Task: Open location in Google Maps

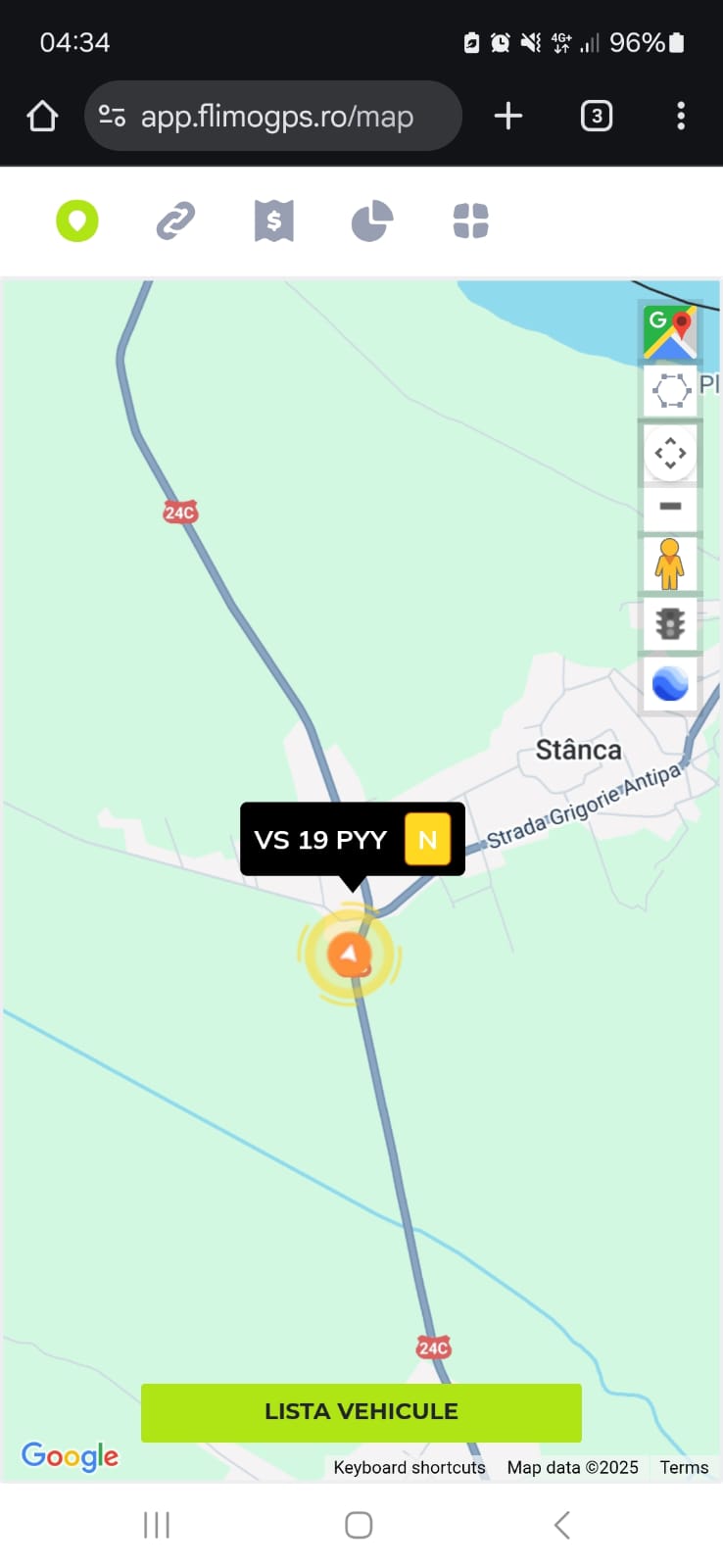Action: click(x=670, y=332)
